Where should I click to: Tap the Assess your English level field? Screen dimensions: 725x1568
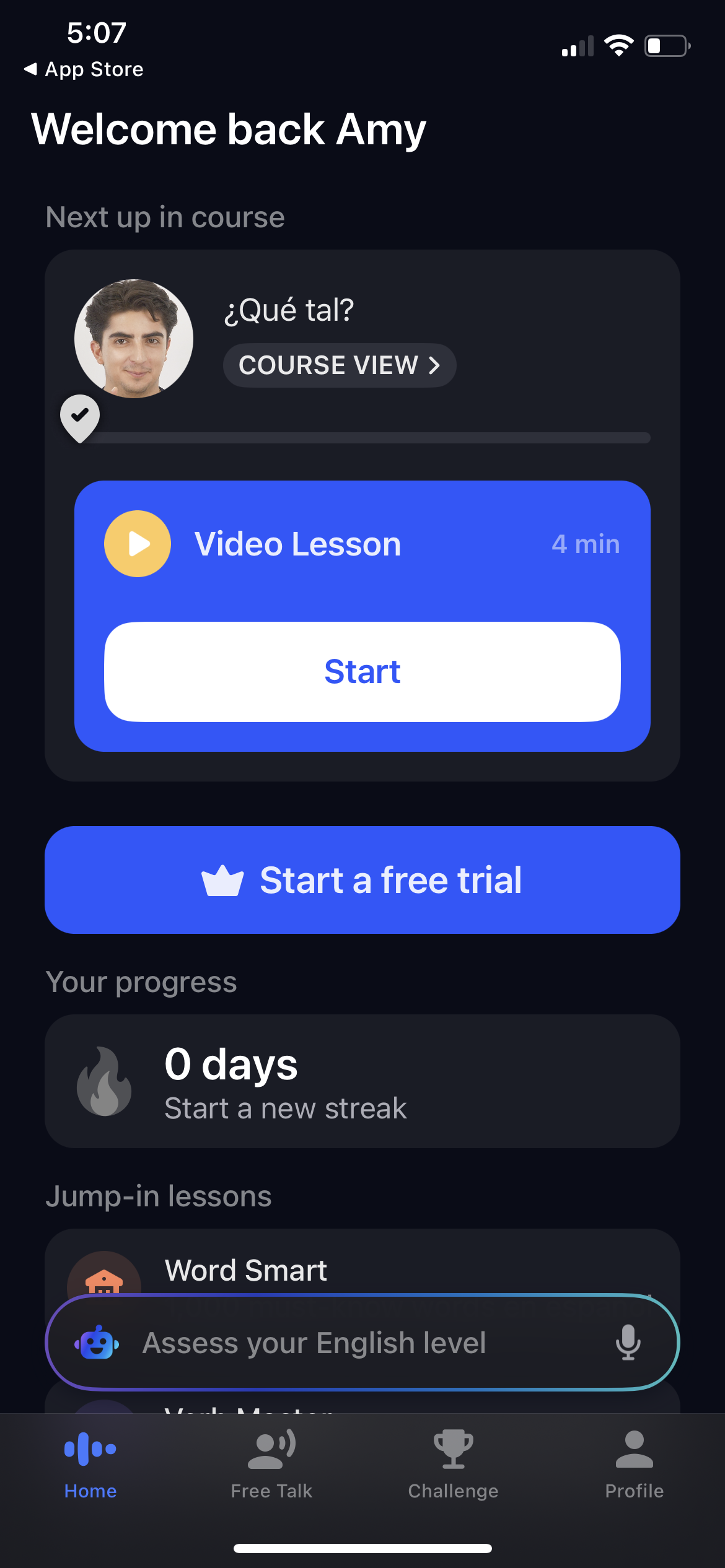[362, 1343]
